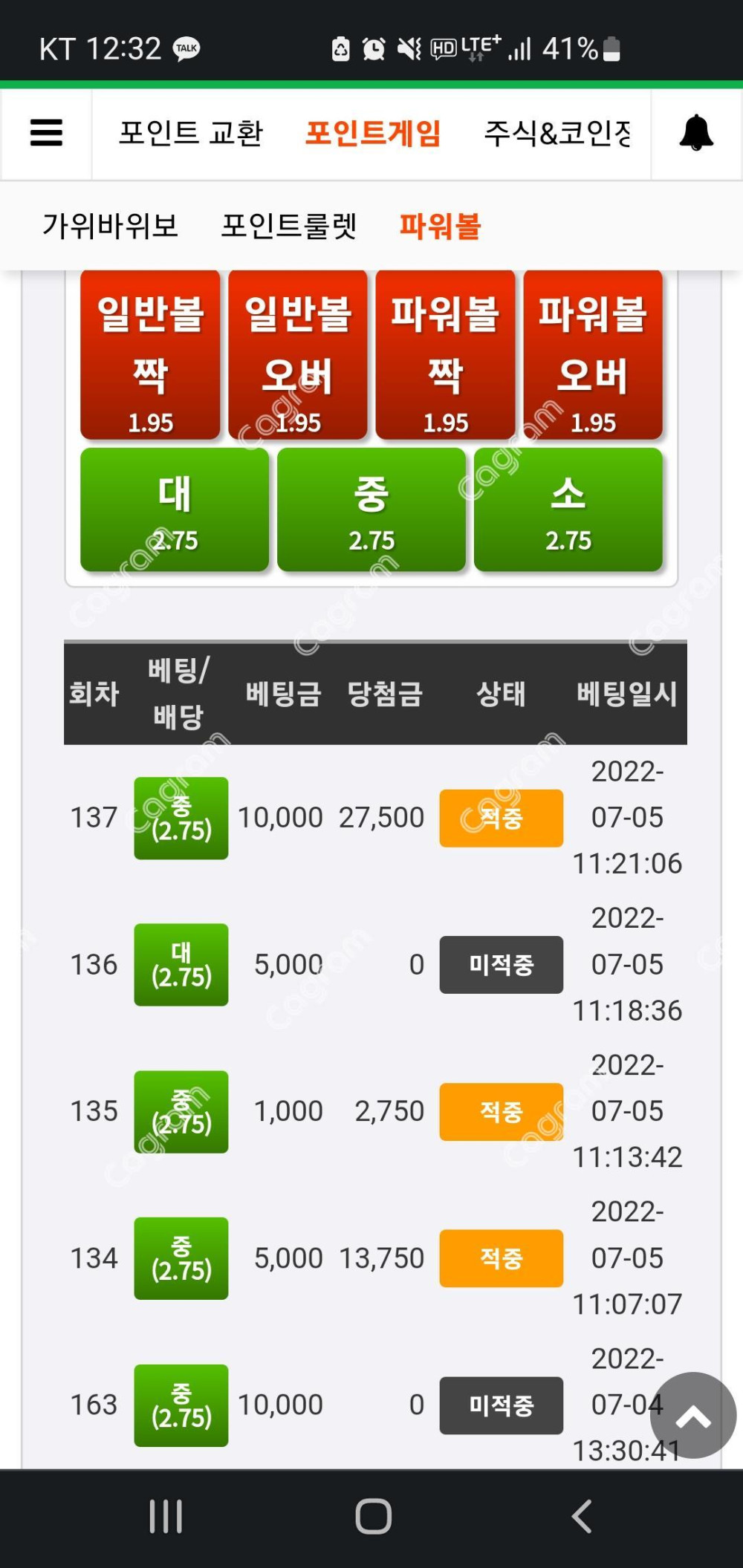Bet on 대 at 2.75
Image resolution: width=743 pixels, height=1568 pixels.
[175, 510]
